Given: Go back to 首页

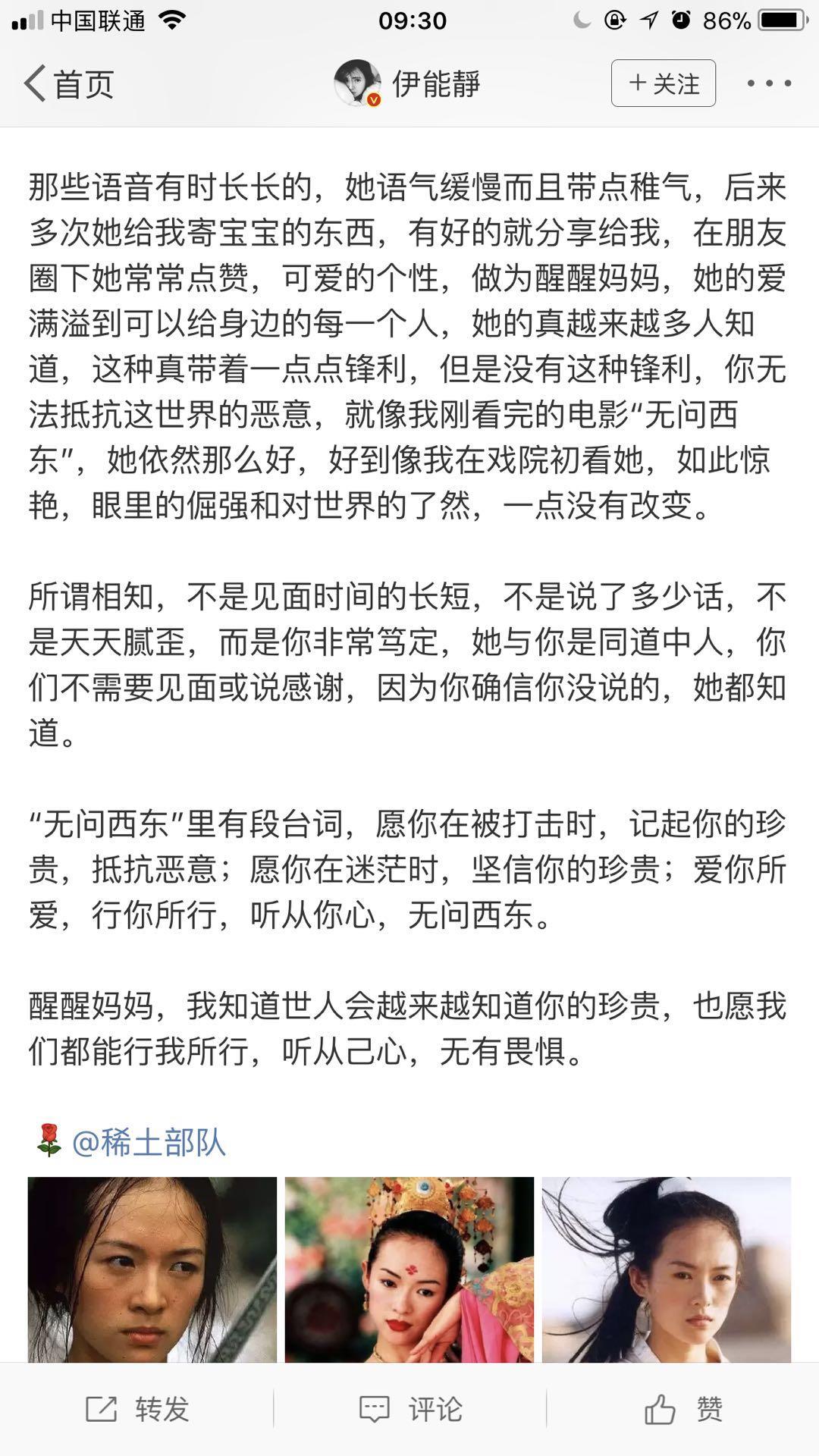Looking at the screenshot, I should pos(68,83).
